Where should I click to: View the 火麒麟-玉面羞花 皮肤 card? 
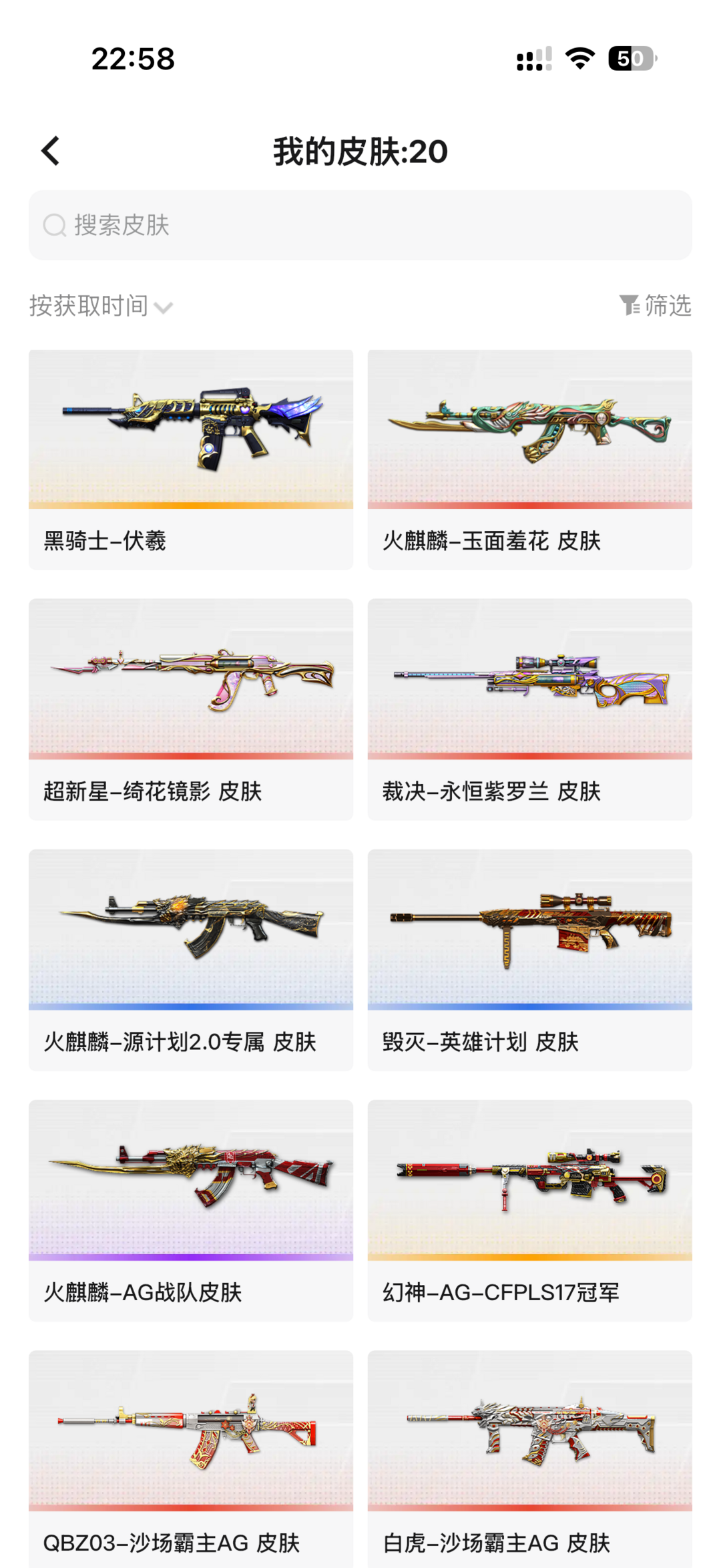pos(530,459)
